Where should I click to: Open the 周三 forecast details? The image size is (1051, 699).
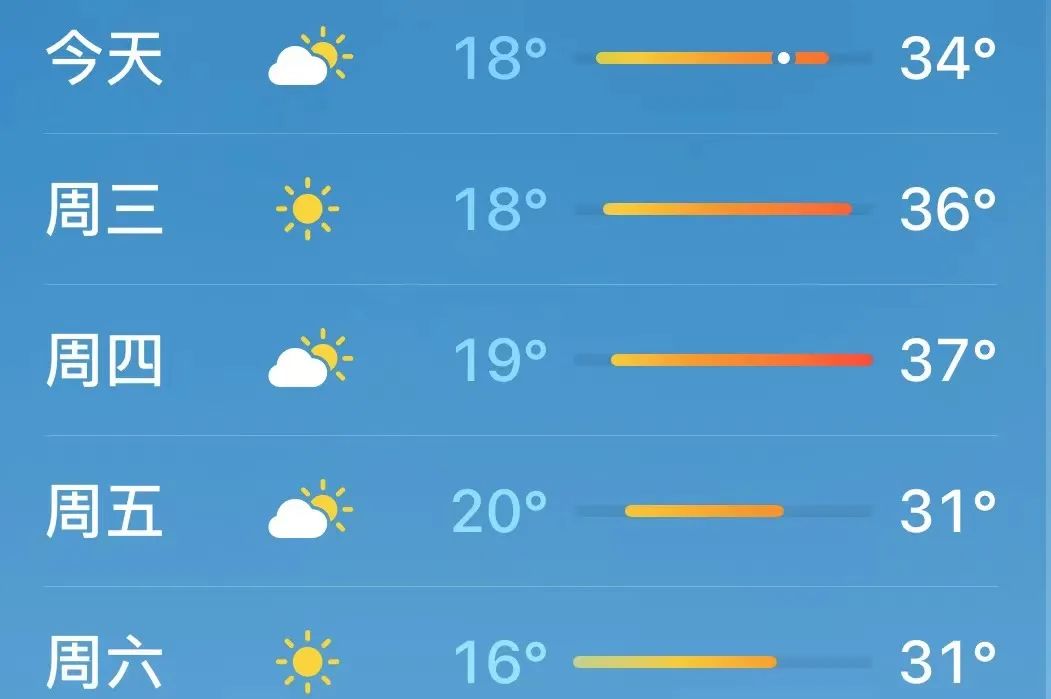(104, 210)
